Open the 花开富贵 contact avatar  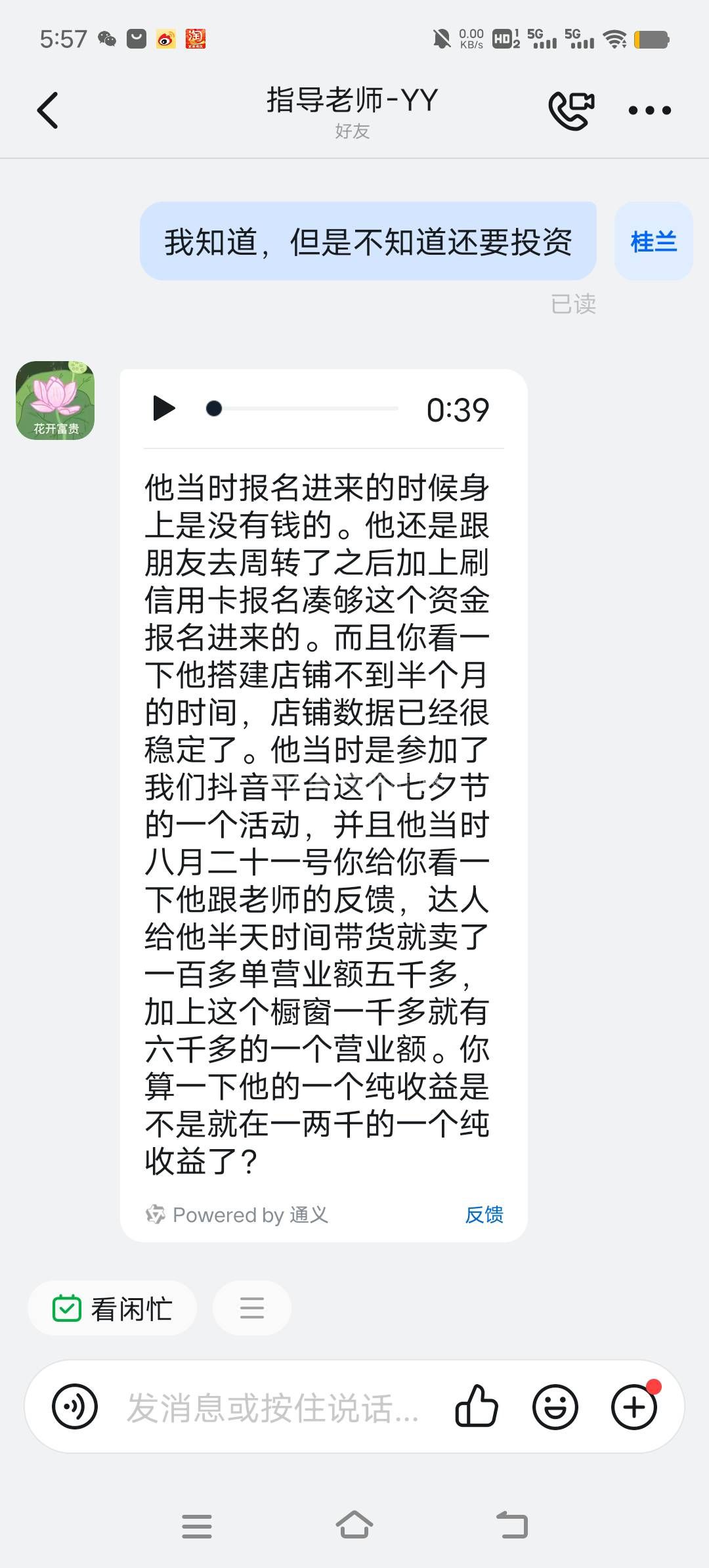55,400
